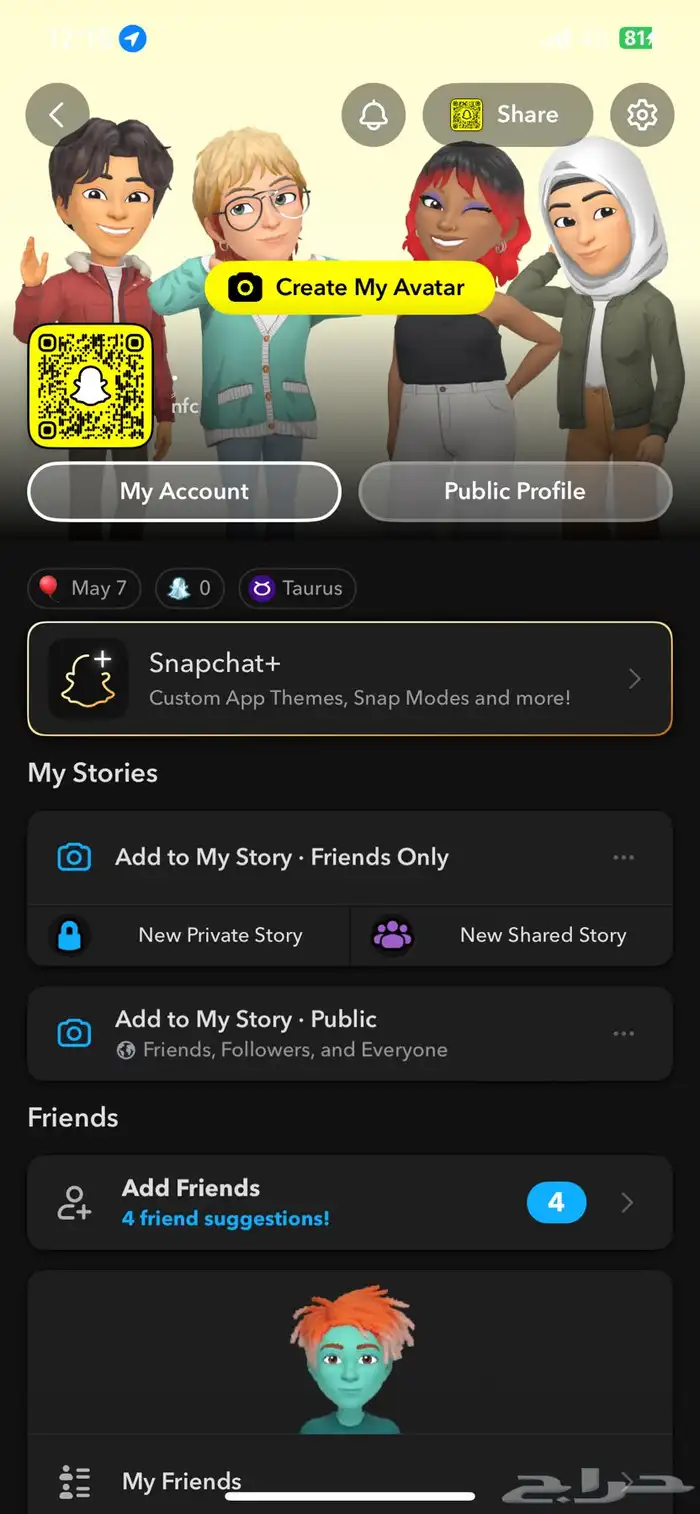The image size is (700, 1514).
Task: Go back using the arrow icon
Action: [57, 114]
